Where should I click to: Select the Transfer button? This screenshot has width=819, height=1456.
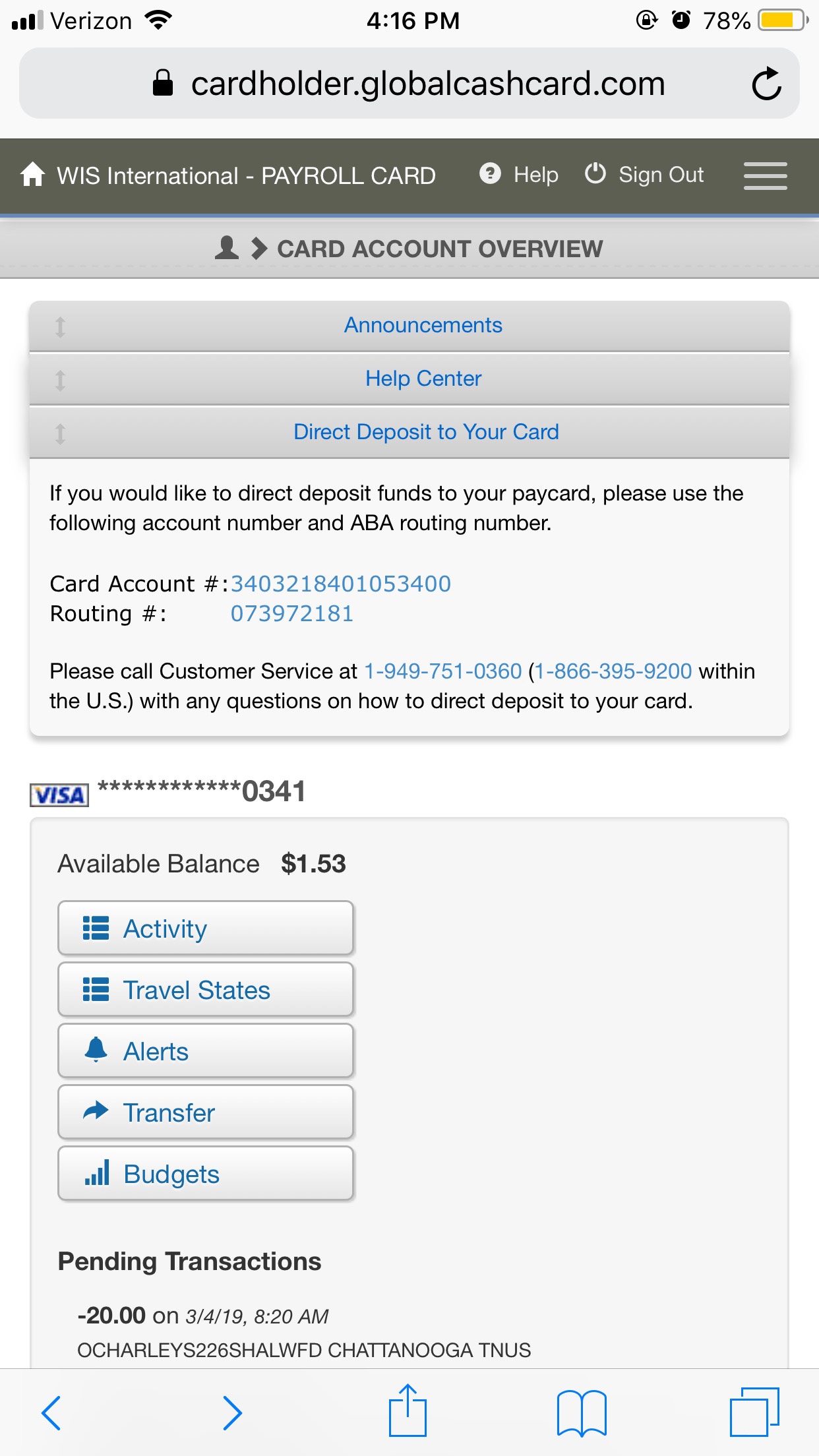tap(206, 1112)
